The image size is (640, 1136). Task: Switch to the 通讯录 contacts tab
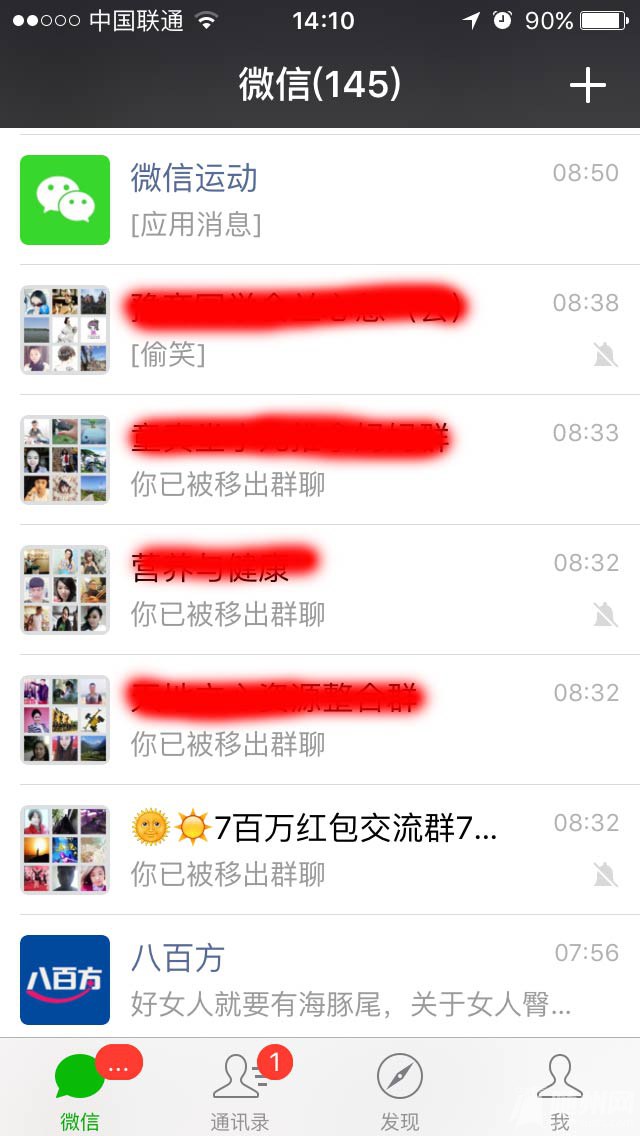click(240, 1090)
